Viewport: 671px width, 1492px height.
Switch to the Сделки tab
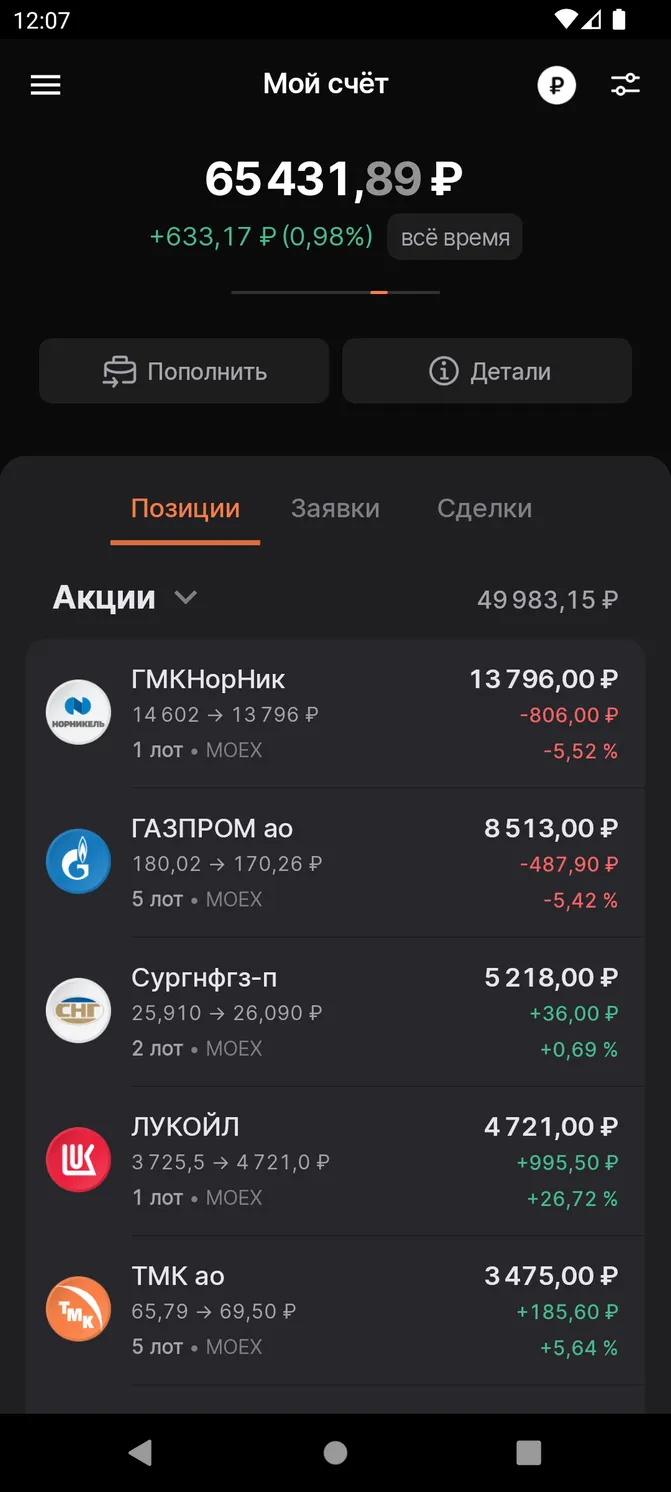pos(484,508)
